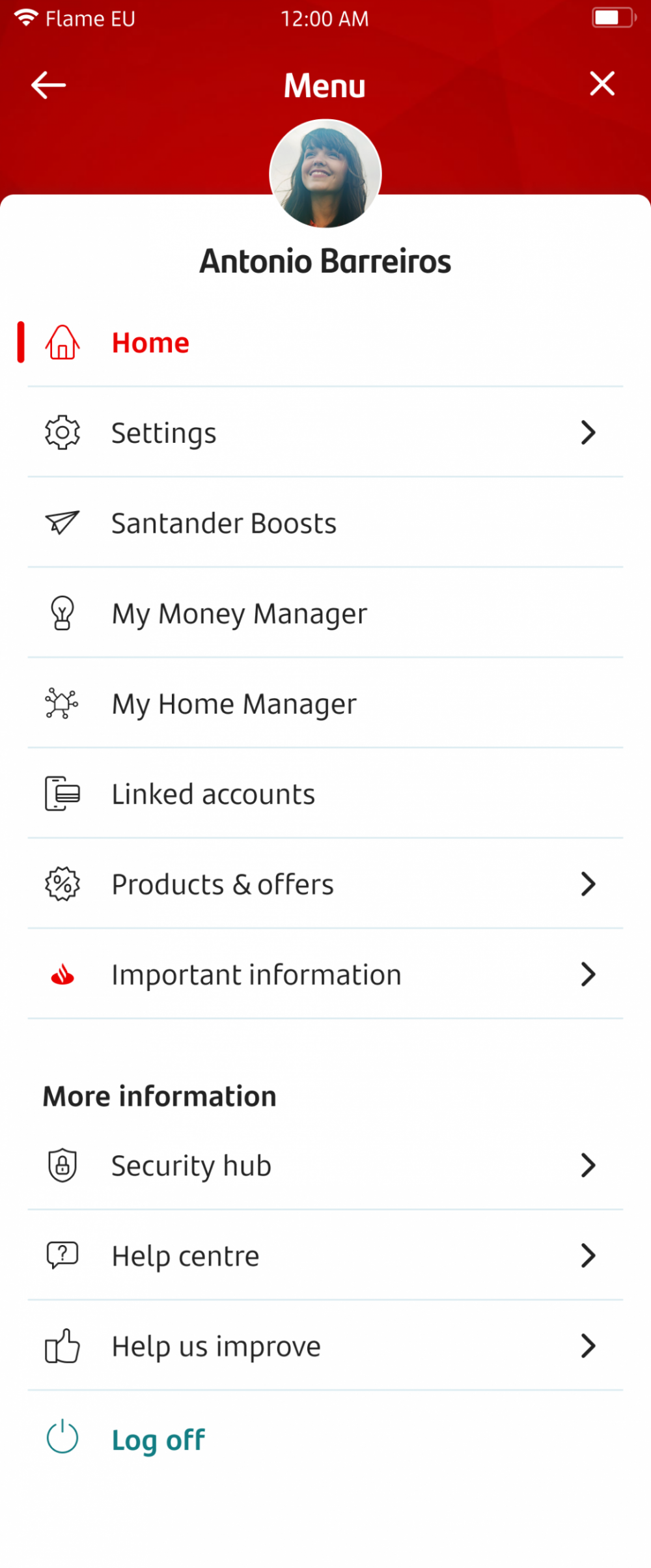Select Home from the menu
The width and height of the screenshot is (651, 1568).
coord(150,343)
